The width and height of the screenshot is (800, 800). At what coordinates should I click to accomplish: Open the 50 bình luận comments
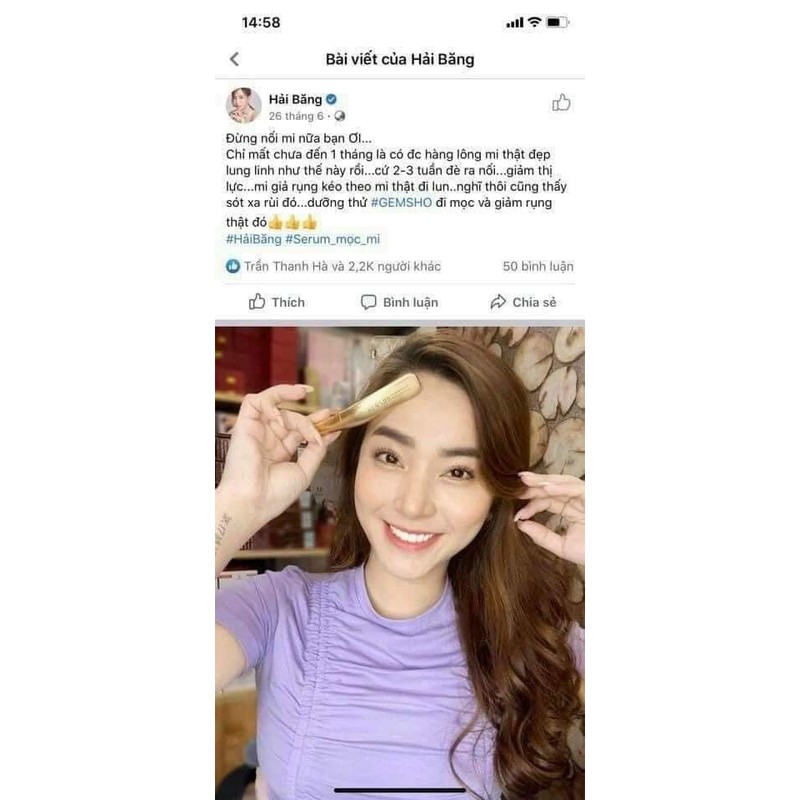point(538,267)
